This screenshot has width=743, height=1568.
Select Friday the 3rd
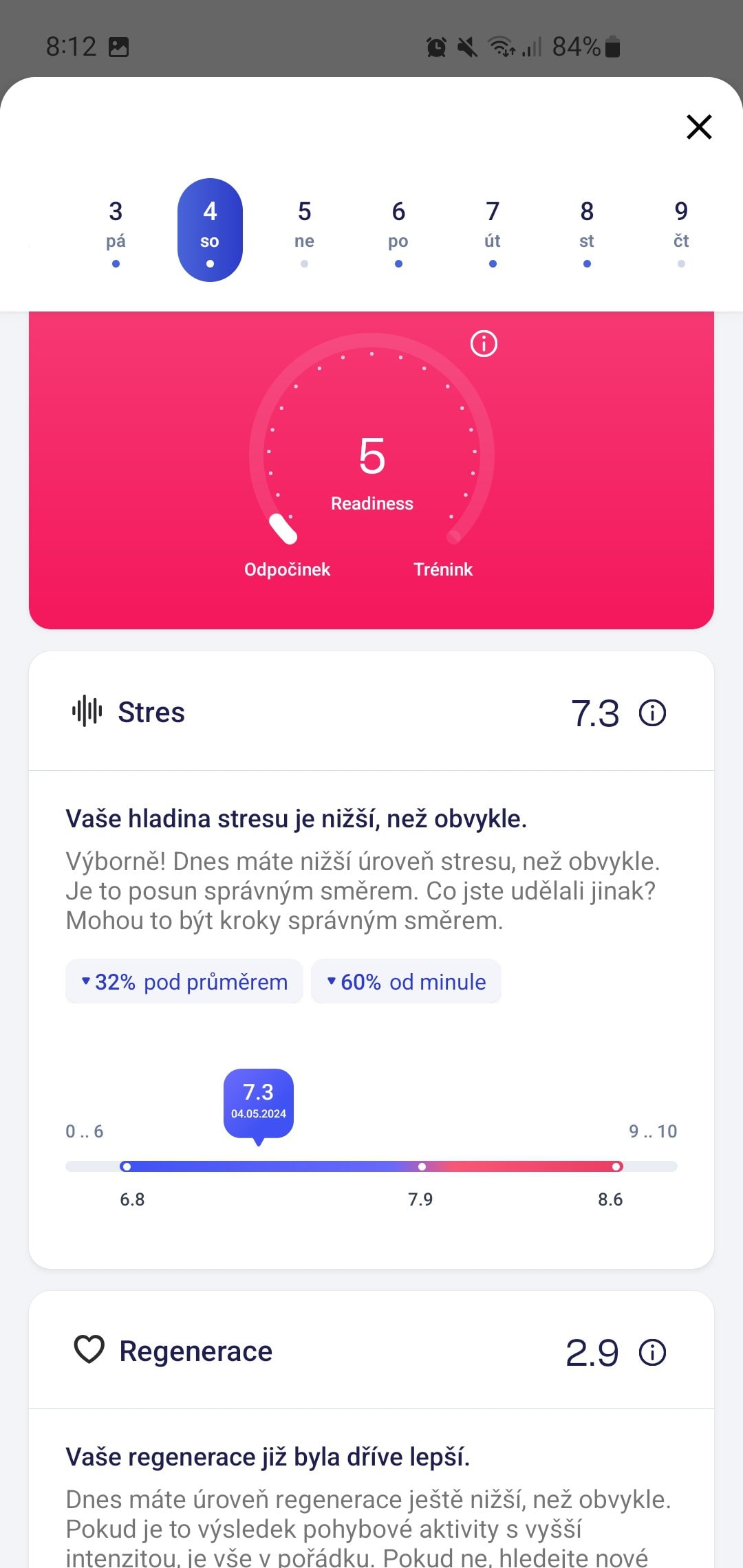116,230
